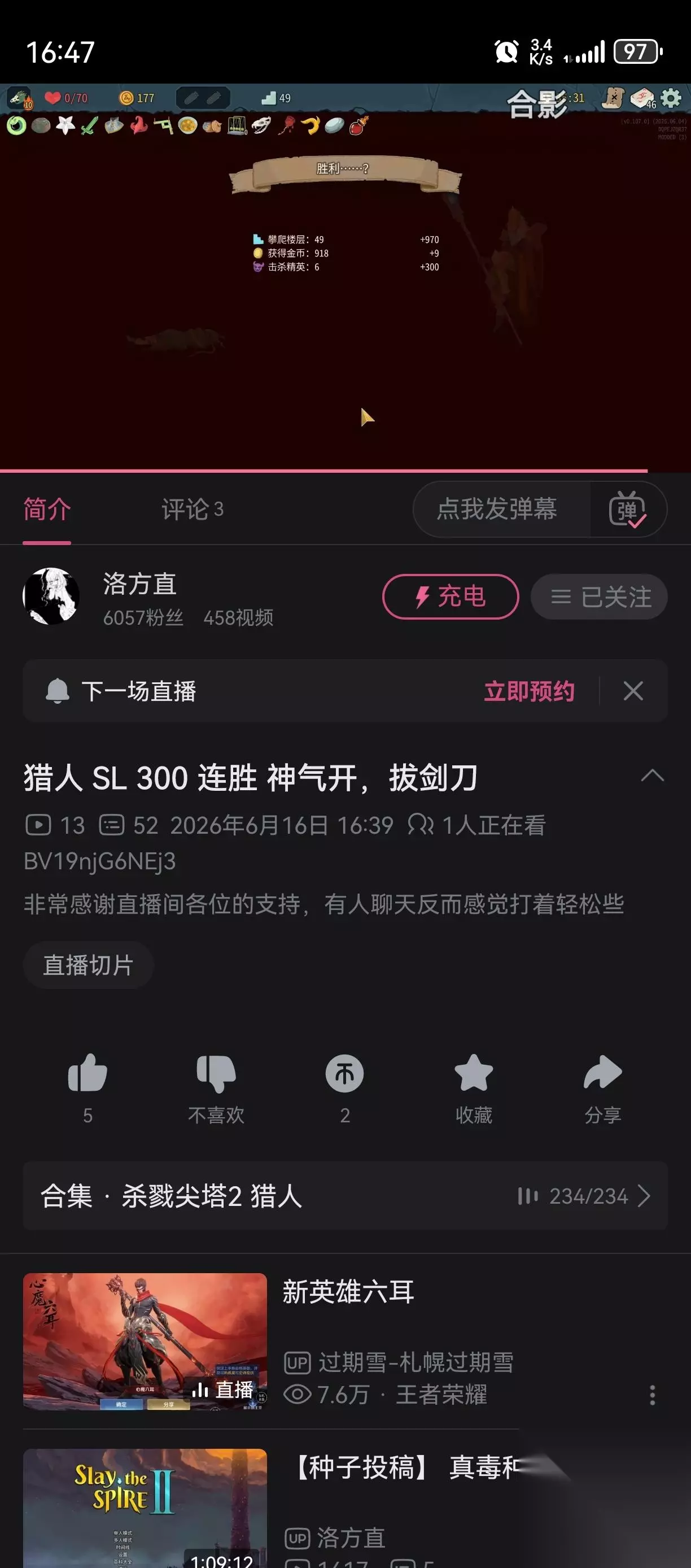Reserve next live stream via 立即预约
Viewport: 691px width, 1568px height.
(529, 691)
